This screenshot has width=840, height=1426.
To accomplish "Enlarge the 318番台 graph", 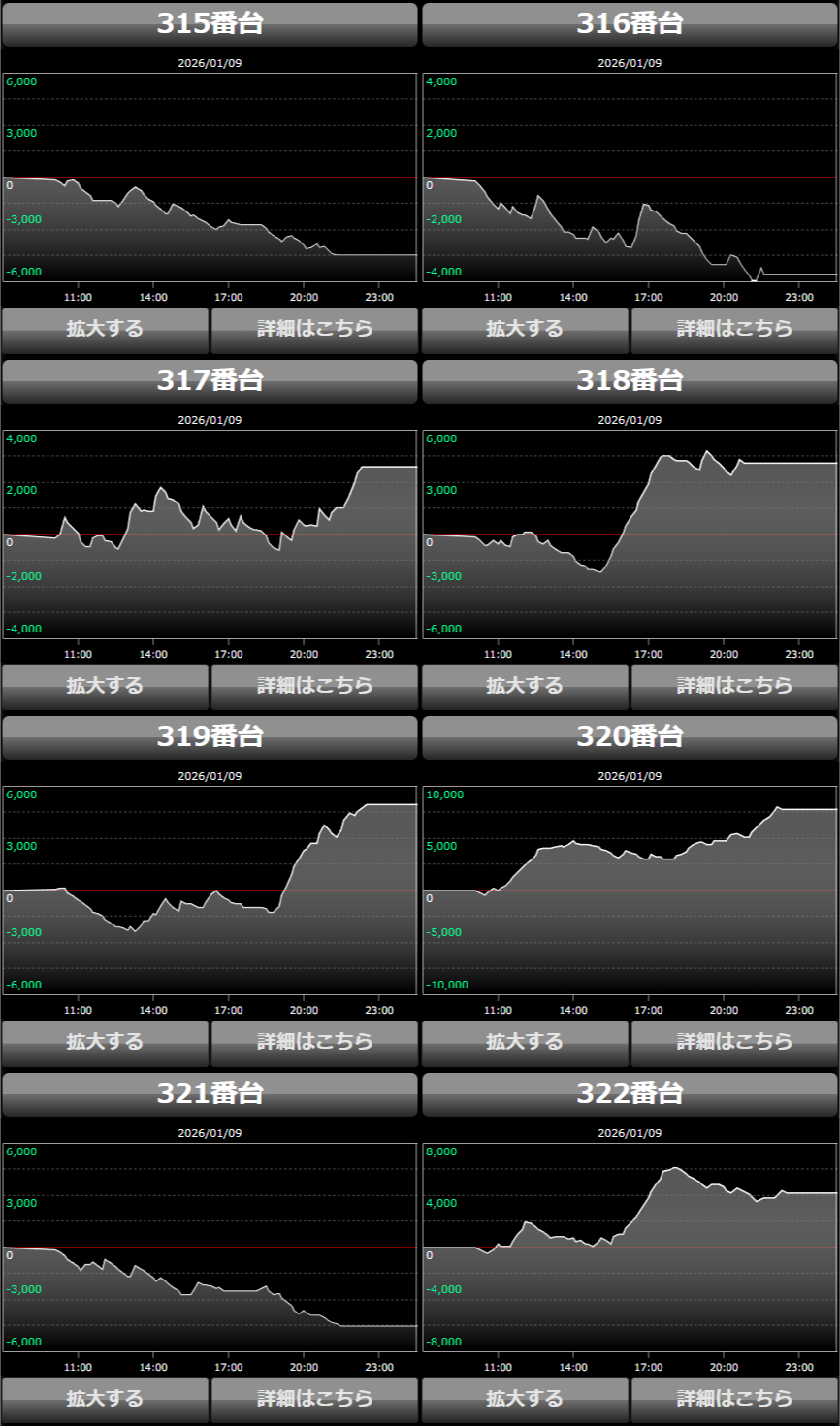I will (525, 686).
